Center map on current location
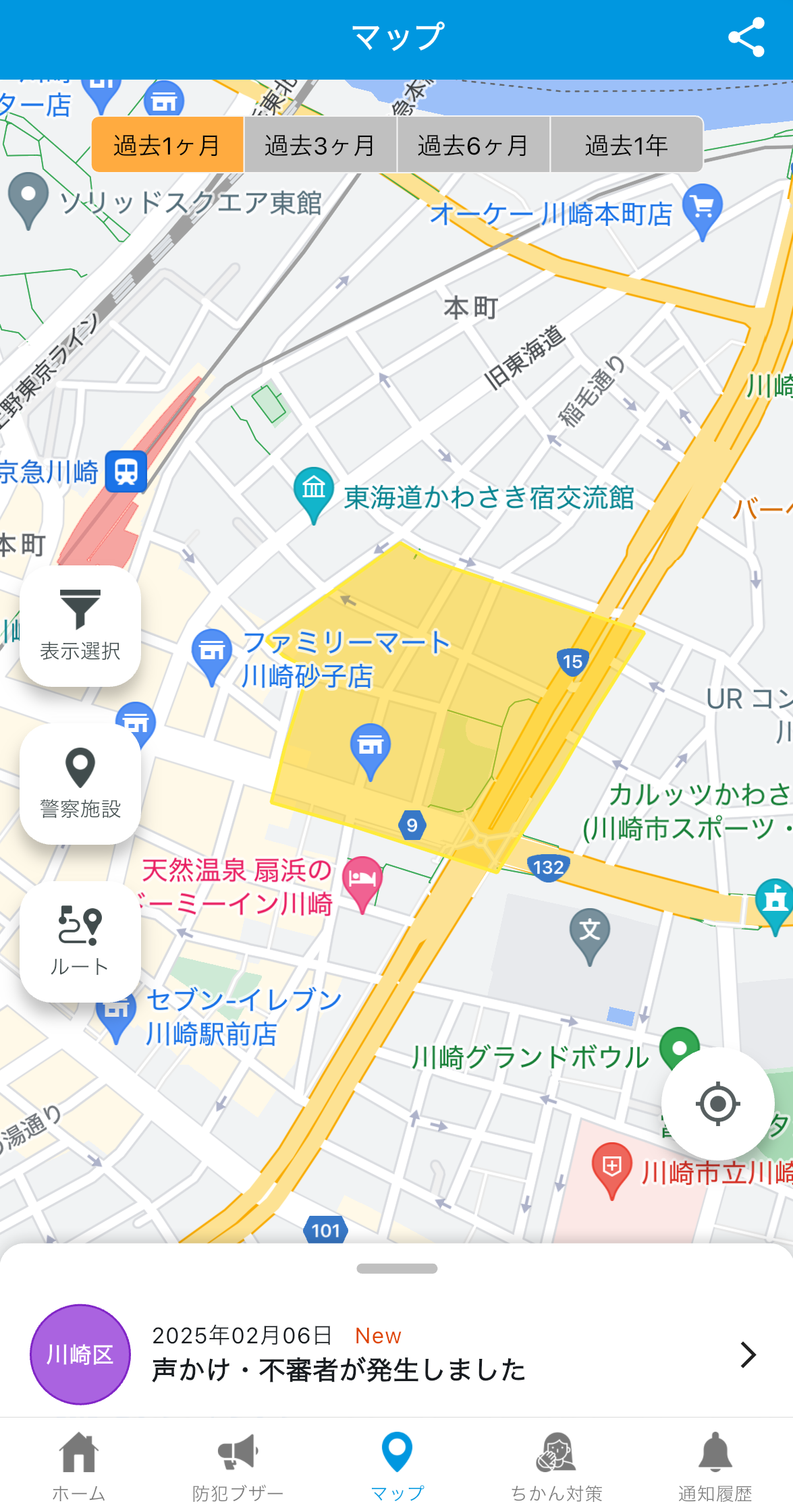Viewport: 793px width, 1512px height. 717,1104
